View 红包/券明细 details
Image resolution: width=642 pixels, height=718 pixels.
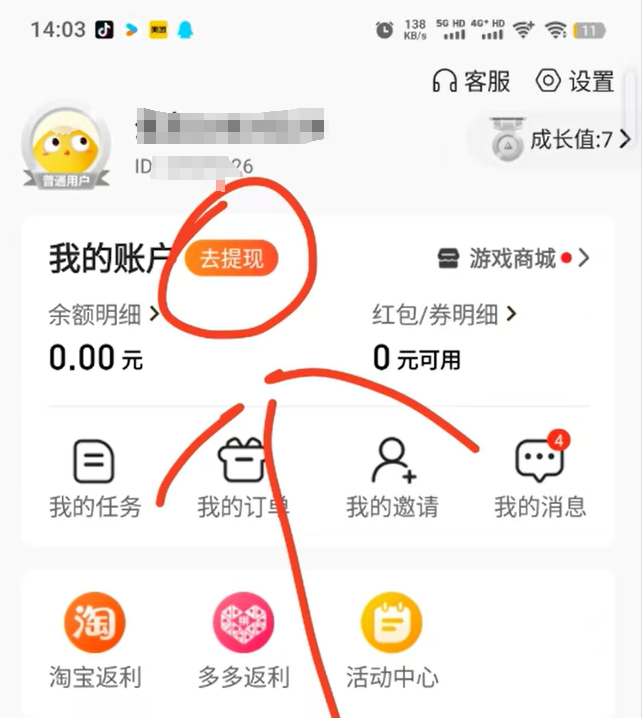coord(444,315)
